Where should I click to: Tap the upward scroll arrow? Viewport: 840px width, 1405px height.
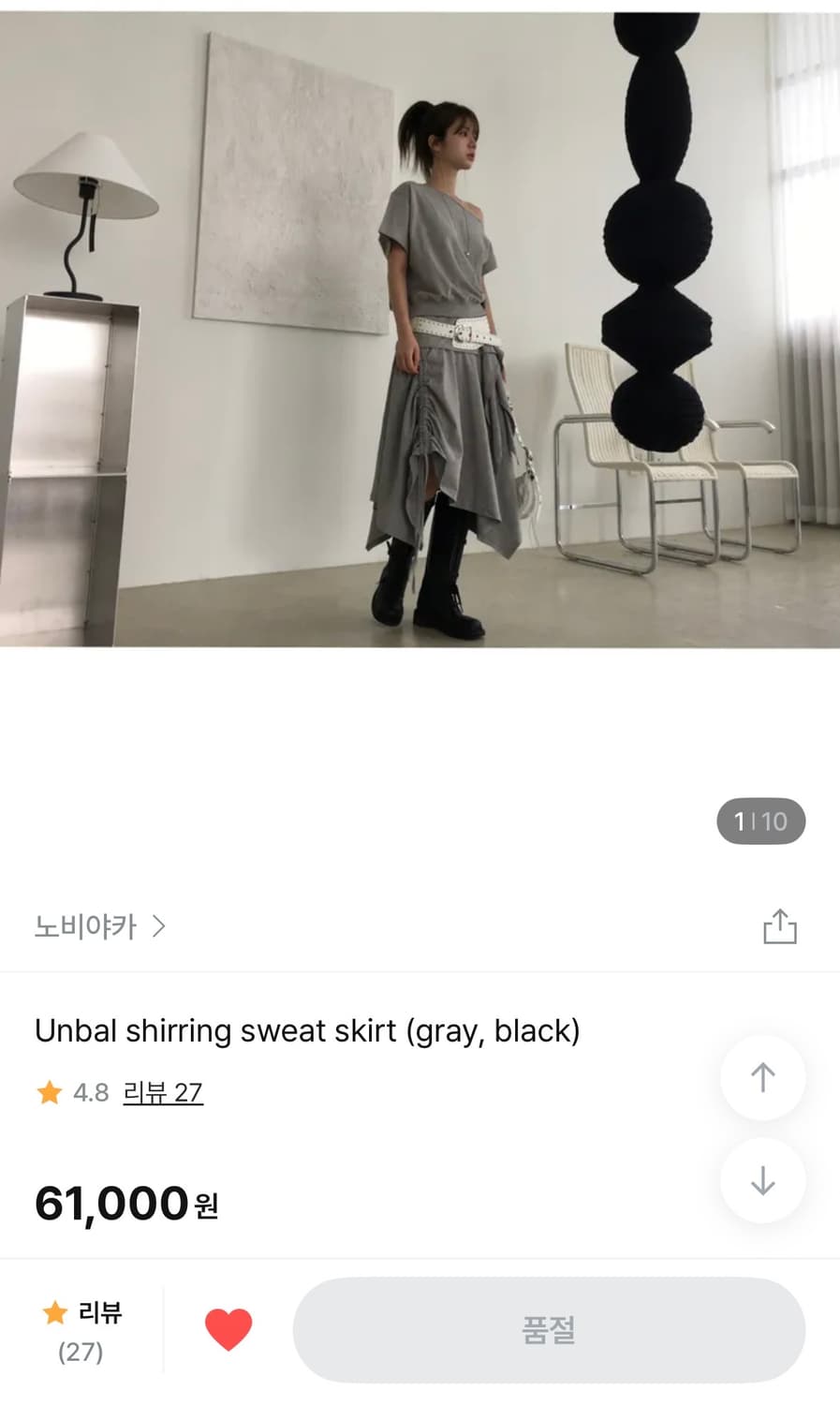click(x=762, y=1078)
